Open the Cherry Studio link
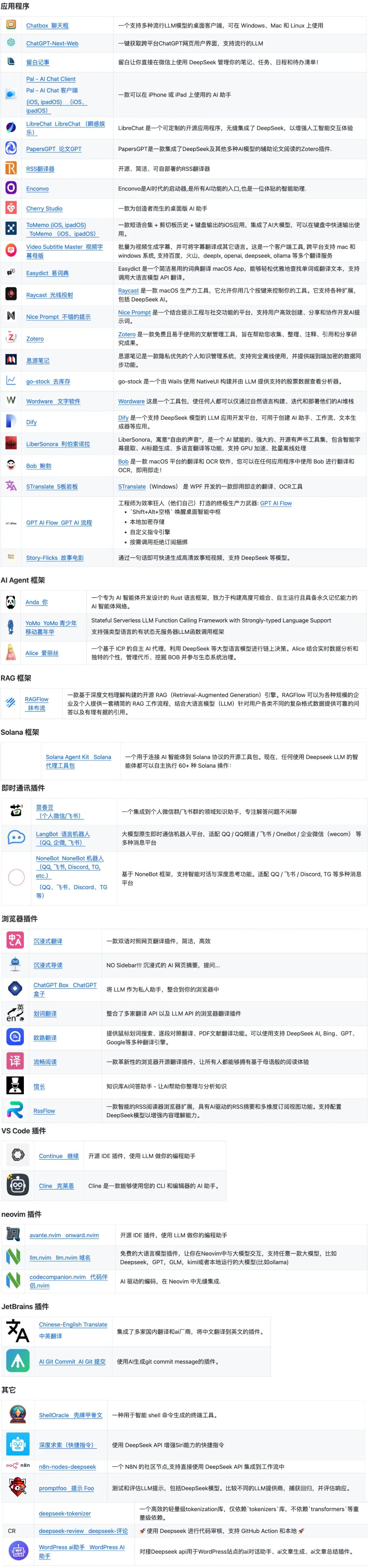Screen dimensions: 368x1568 point(44,209)
